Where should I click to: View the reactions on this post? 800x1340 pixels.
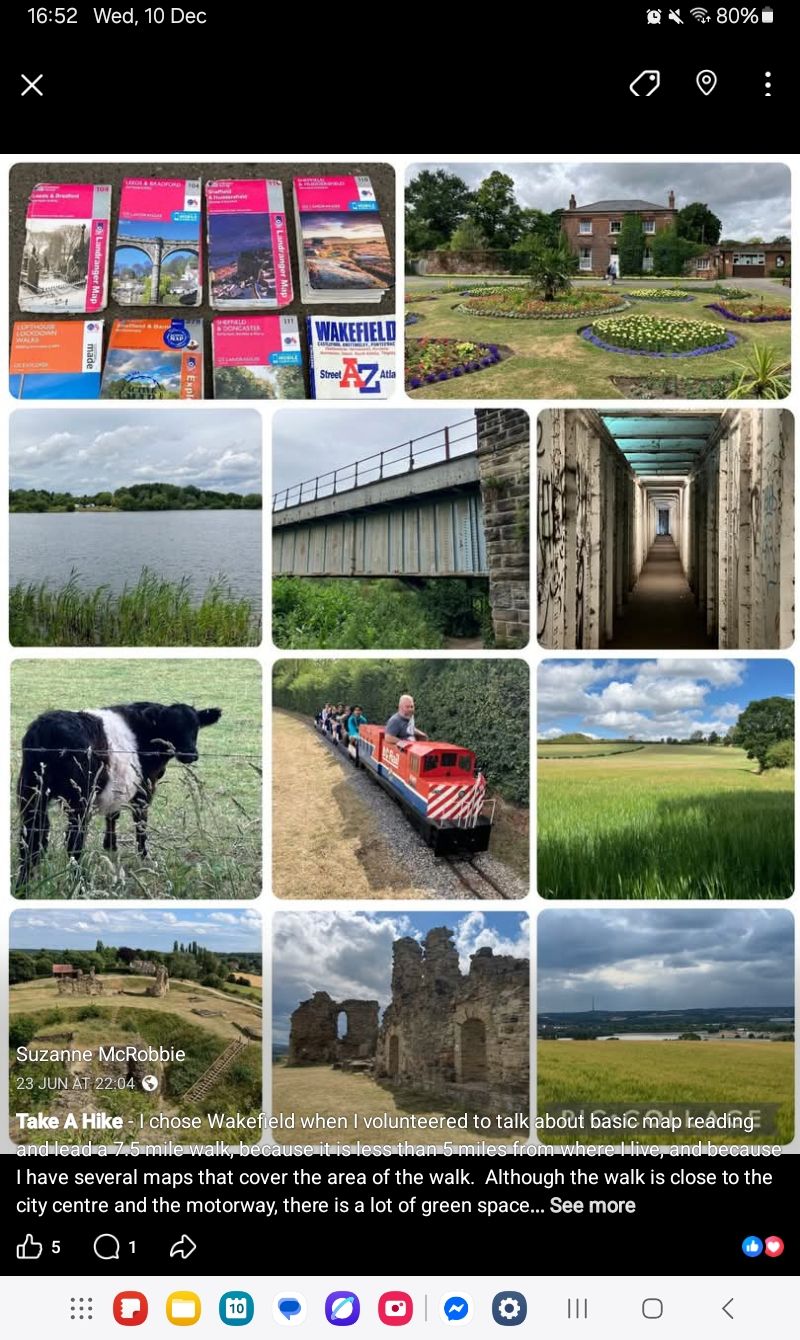click(763, 1246)
